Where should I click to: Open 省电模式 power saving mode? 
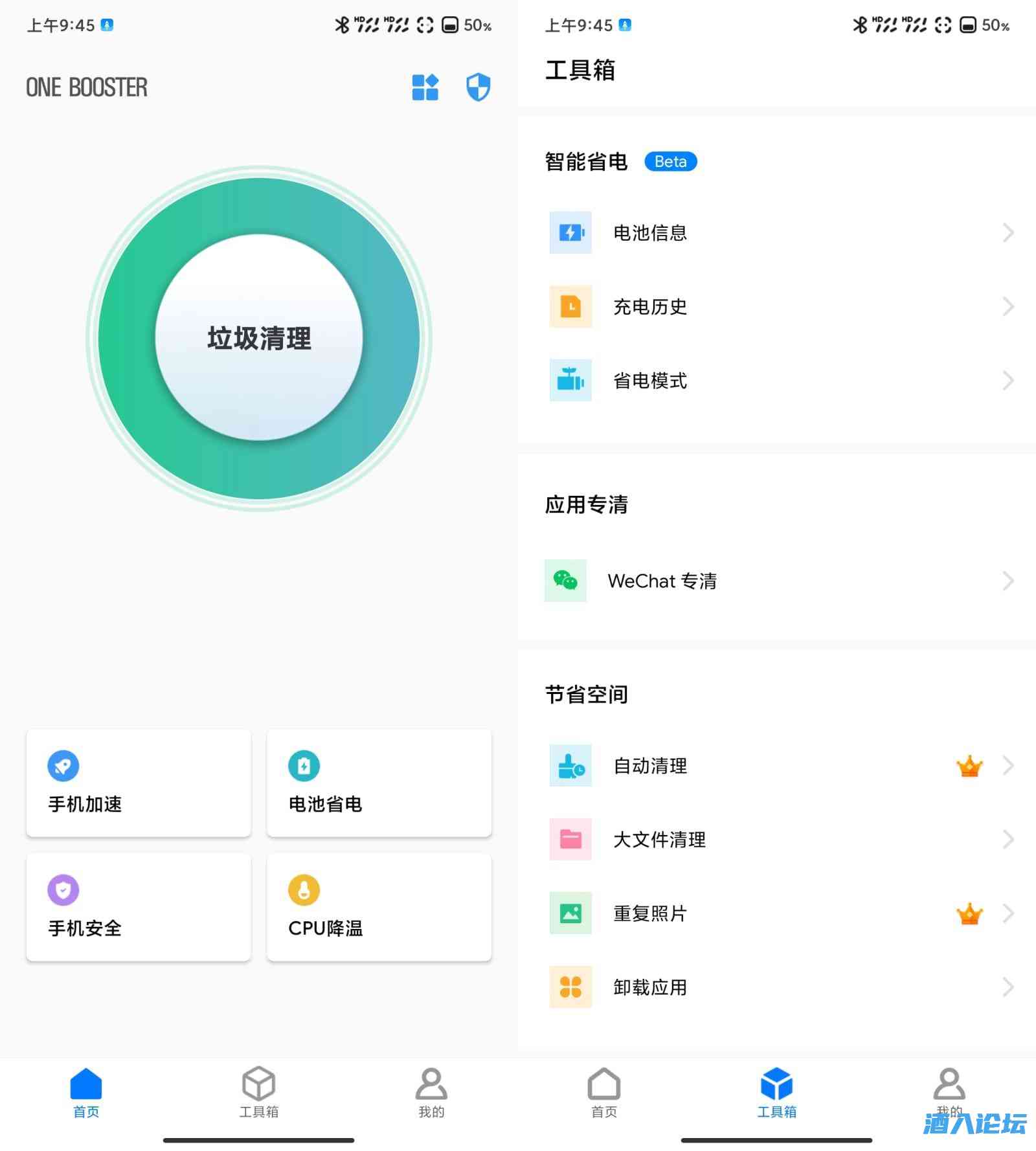(777, 381)
